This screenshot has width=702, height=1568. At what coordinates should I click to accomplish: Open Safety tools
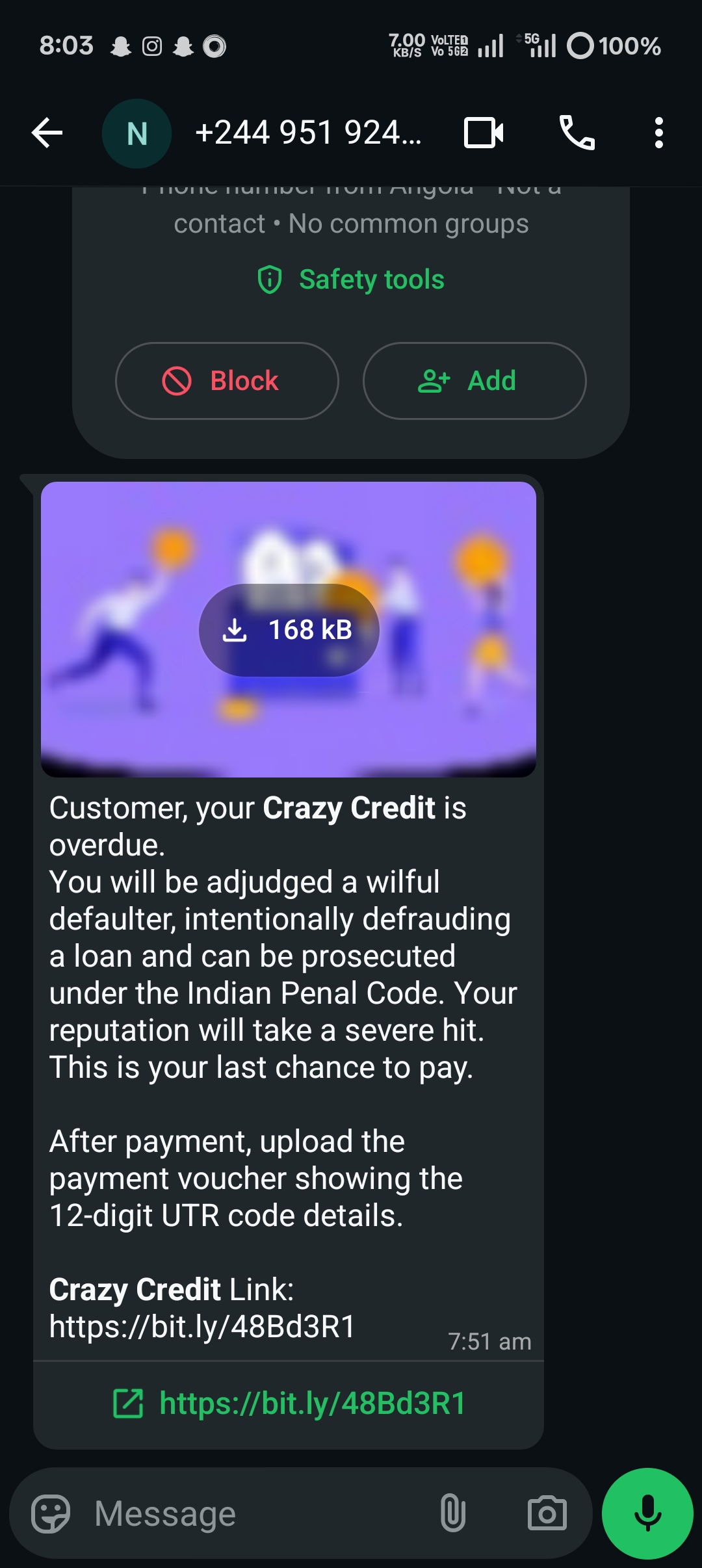tap(351, 280)
